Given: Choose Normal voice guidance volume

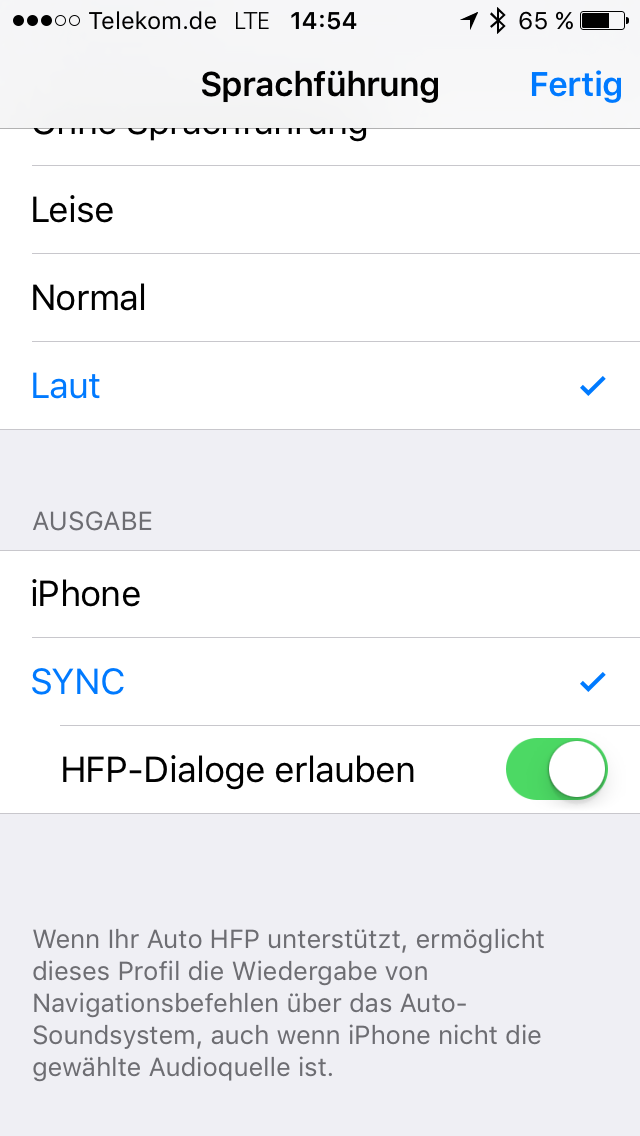Looking at the screenshot, I should click(320, 298).
